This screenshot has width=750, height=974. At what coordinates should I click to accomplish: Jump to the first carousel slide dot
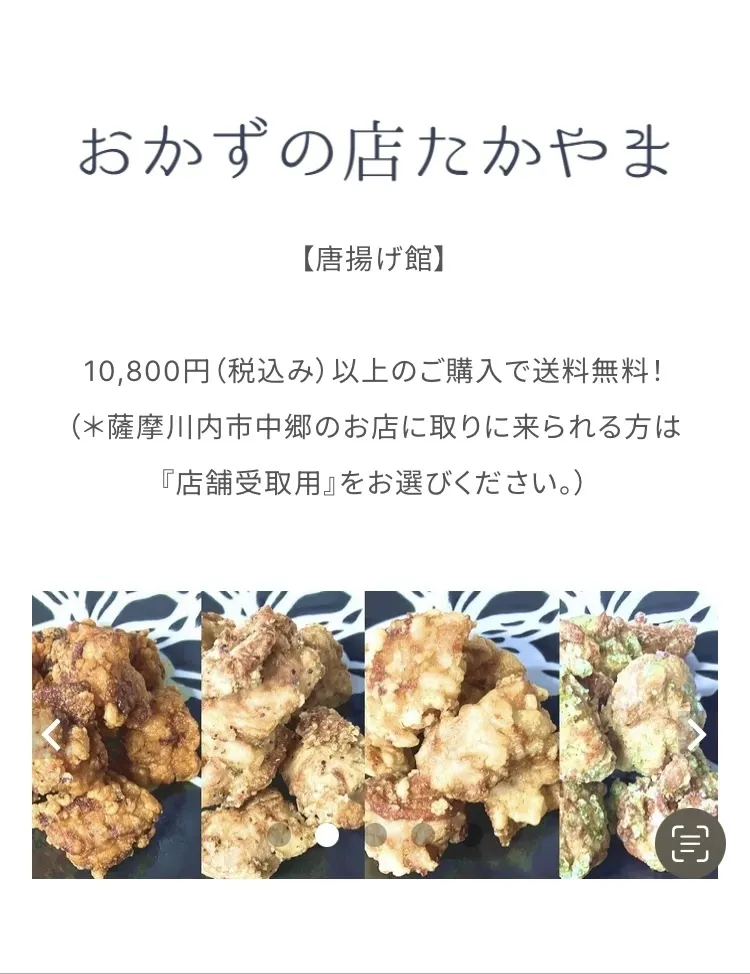[279, 835]
